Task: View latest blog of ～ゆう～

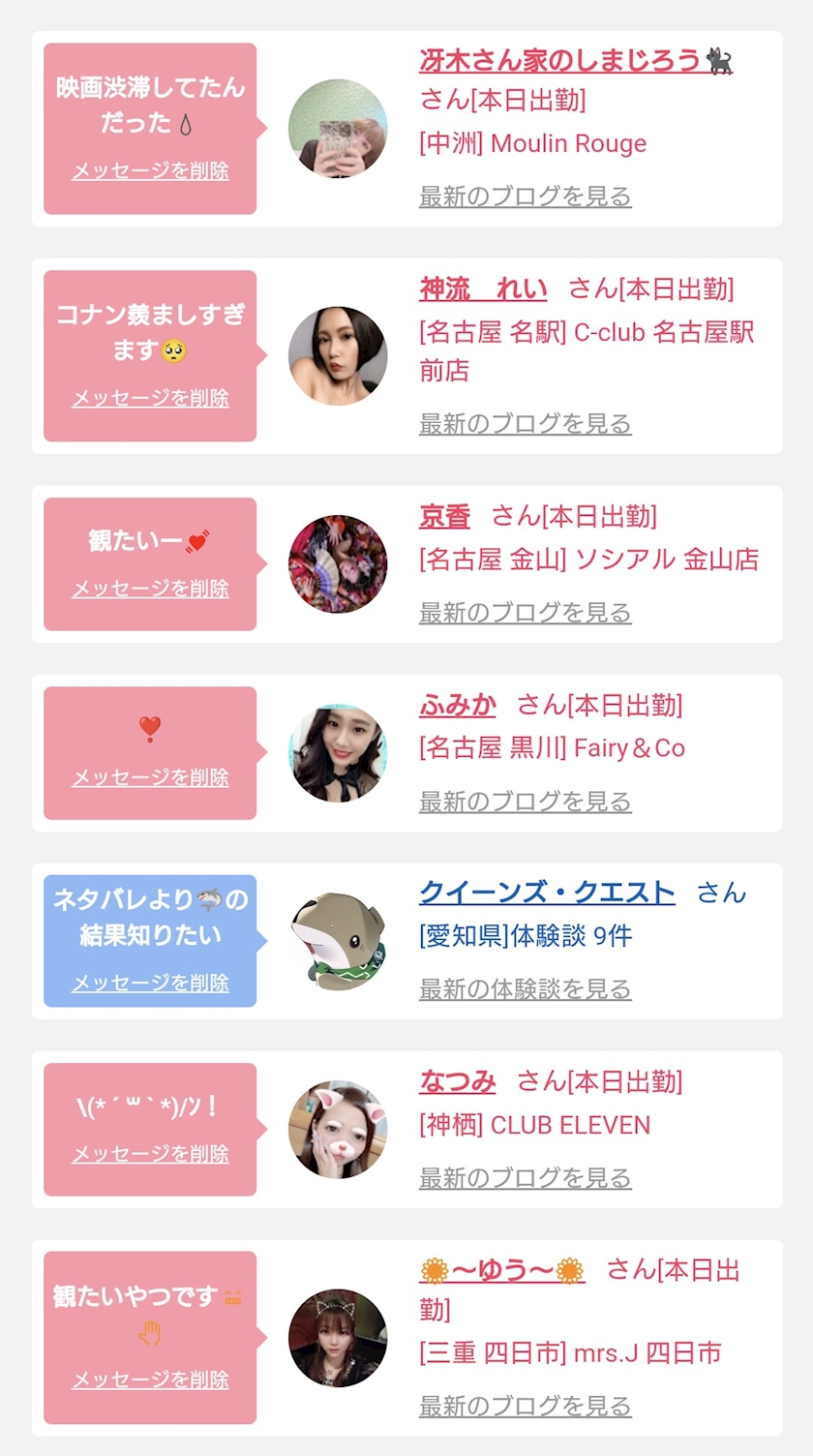Action: 525,1406
